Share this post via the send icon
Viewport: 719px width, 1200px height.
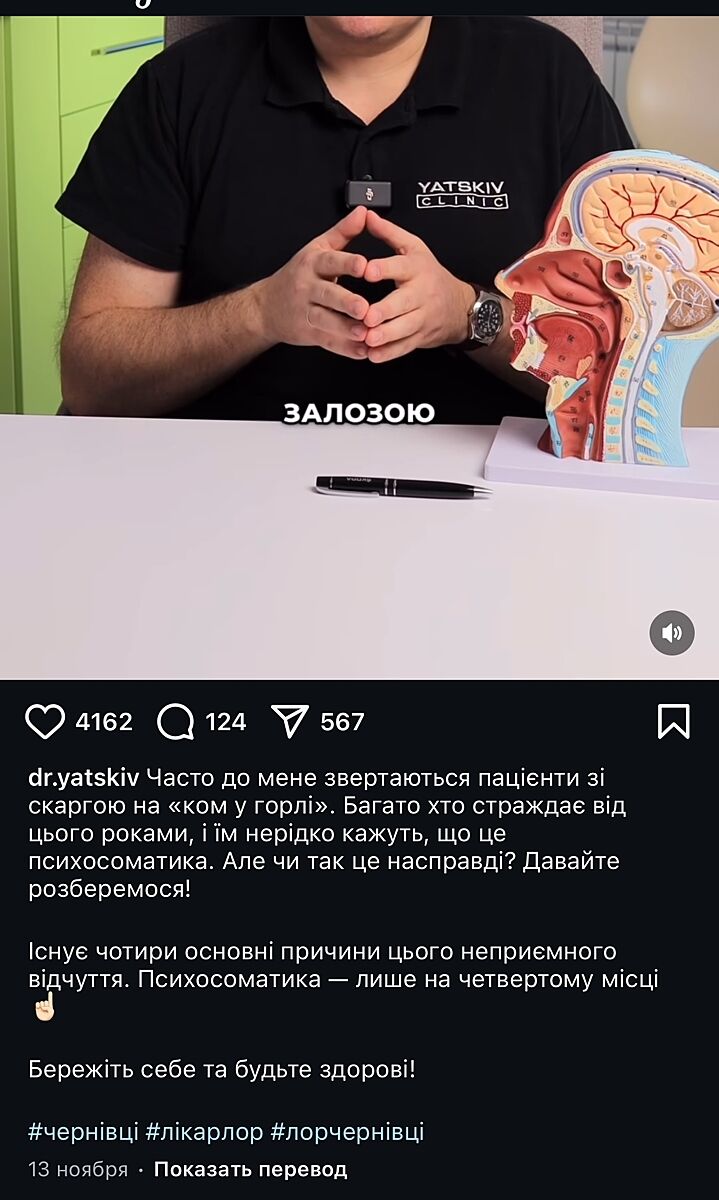[x=290, y=721]
